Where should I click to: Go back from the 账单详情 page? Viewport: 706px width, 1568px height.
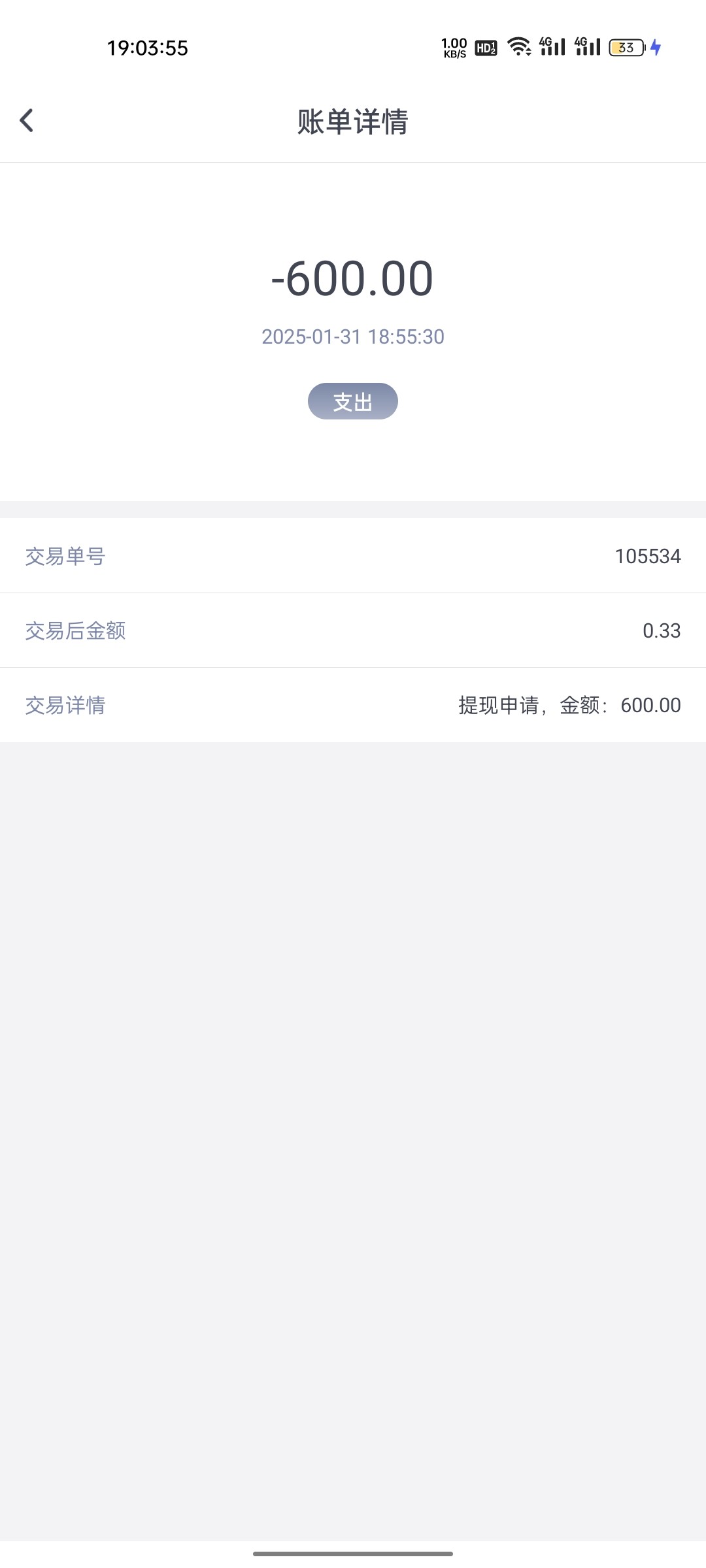click(26, 120)
